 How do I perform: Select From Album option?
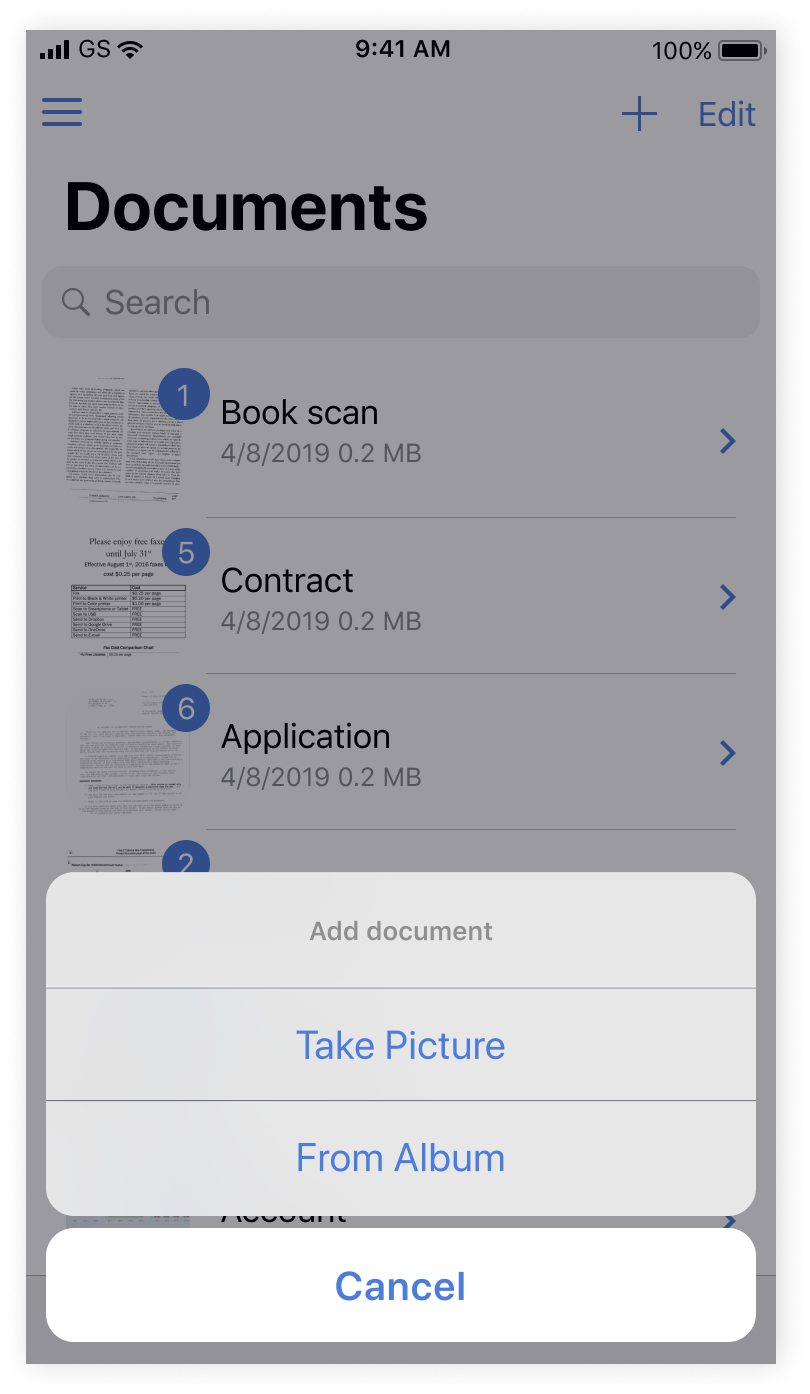(x=400, y=1158)
